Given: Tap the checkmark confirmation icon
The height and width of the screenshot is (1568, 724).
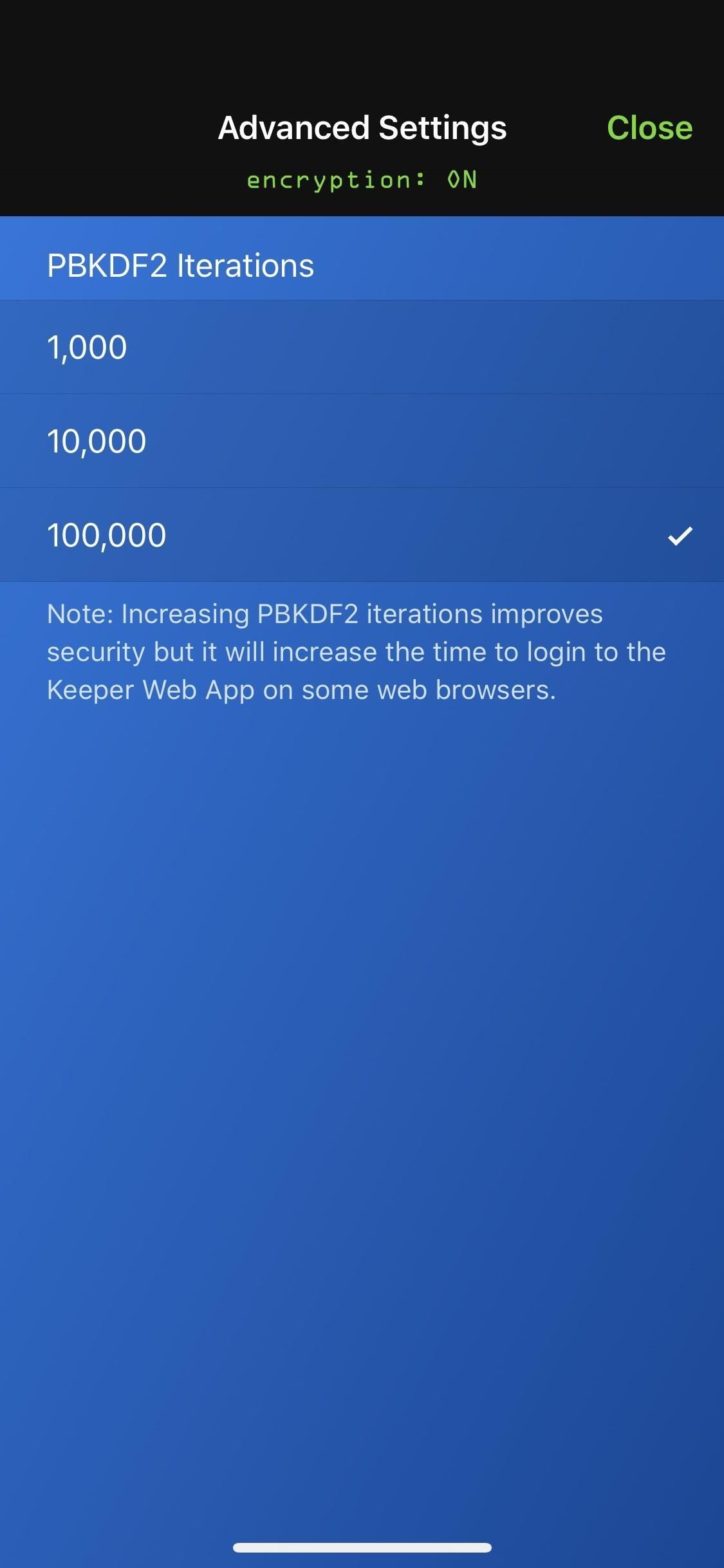Looking at the screenshot, I should [680, 535].
